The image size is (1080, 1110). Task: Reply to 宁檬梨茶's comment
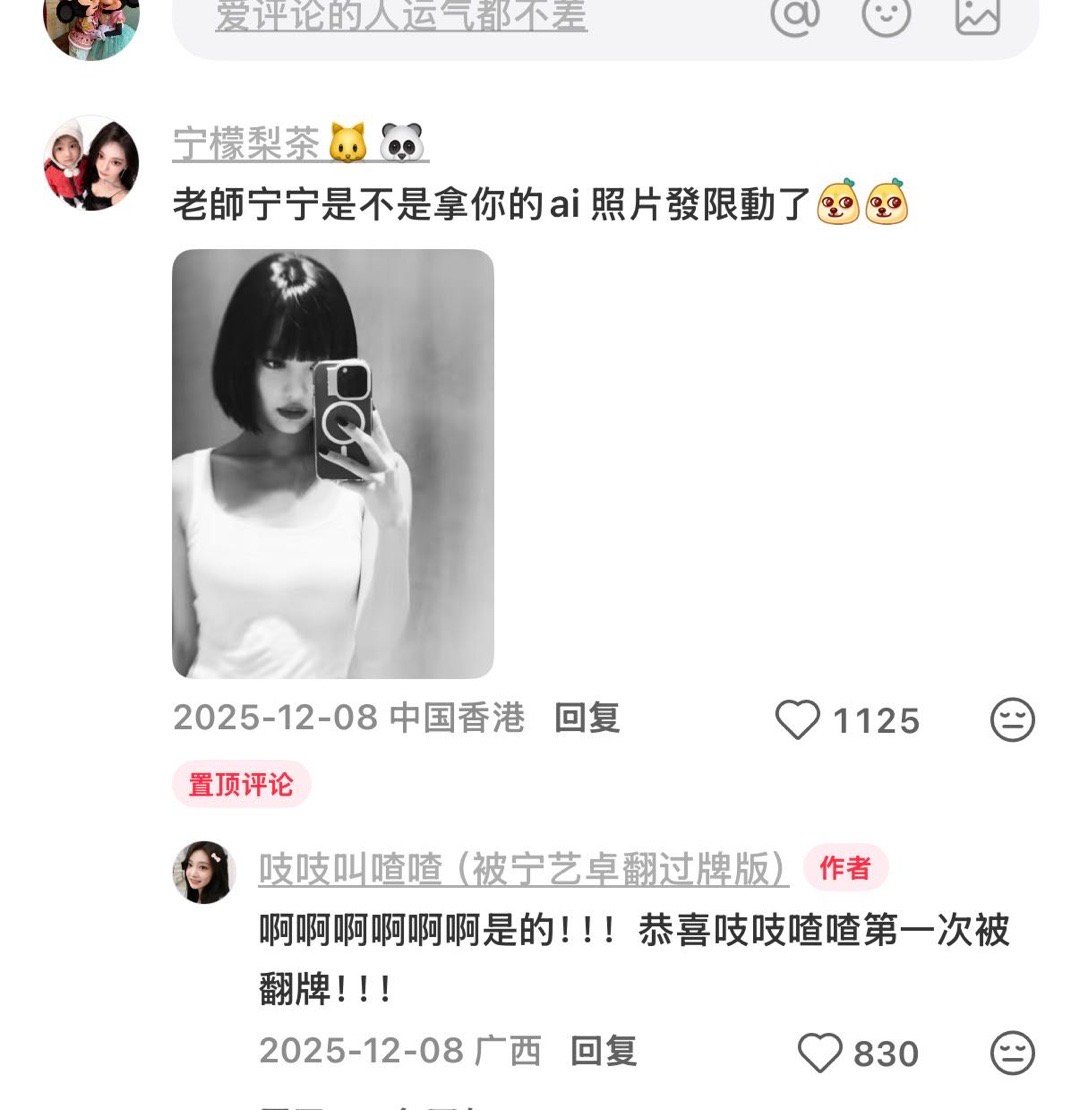[587, 718]
